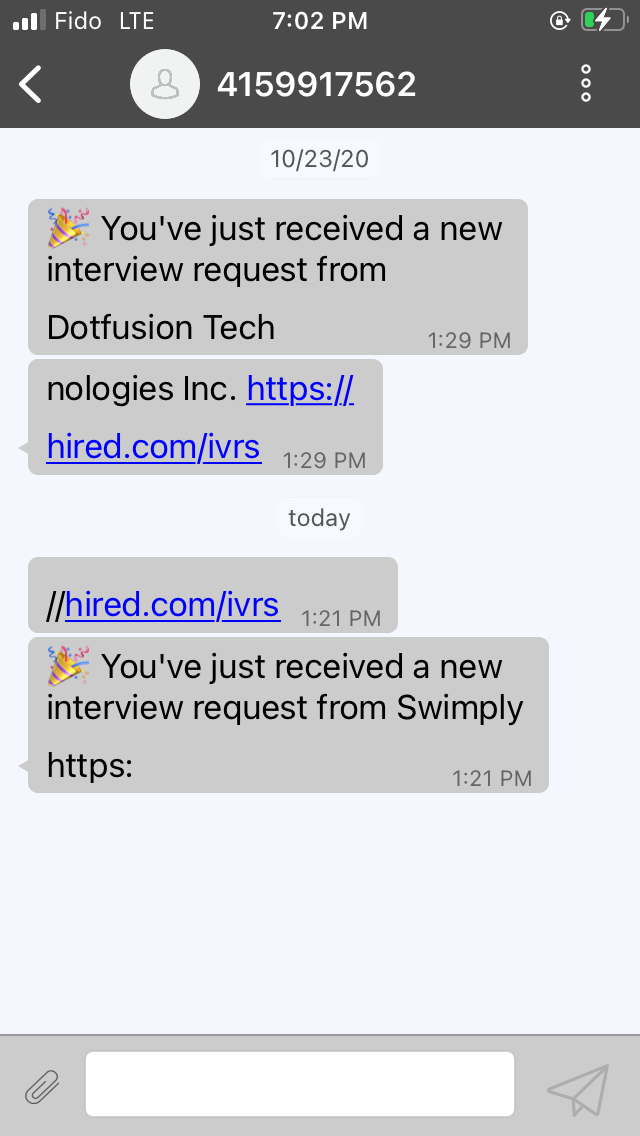Tap the paperclip attach icon
This screenshot has width=640, height=1136.
[42, 1085]
